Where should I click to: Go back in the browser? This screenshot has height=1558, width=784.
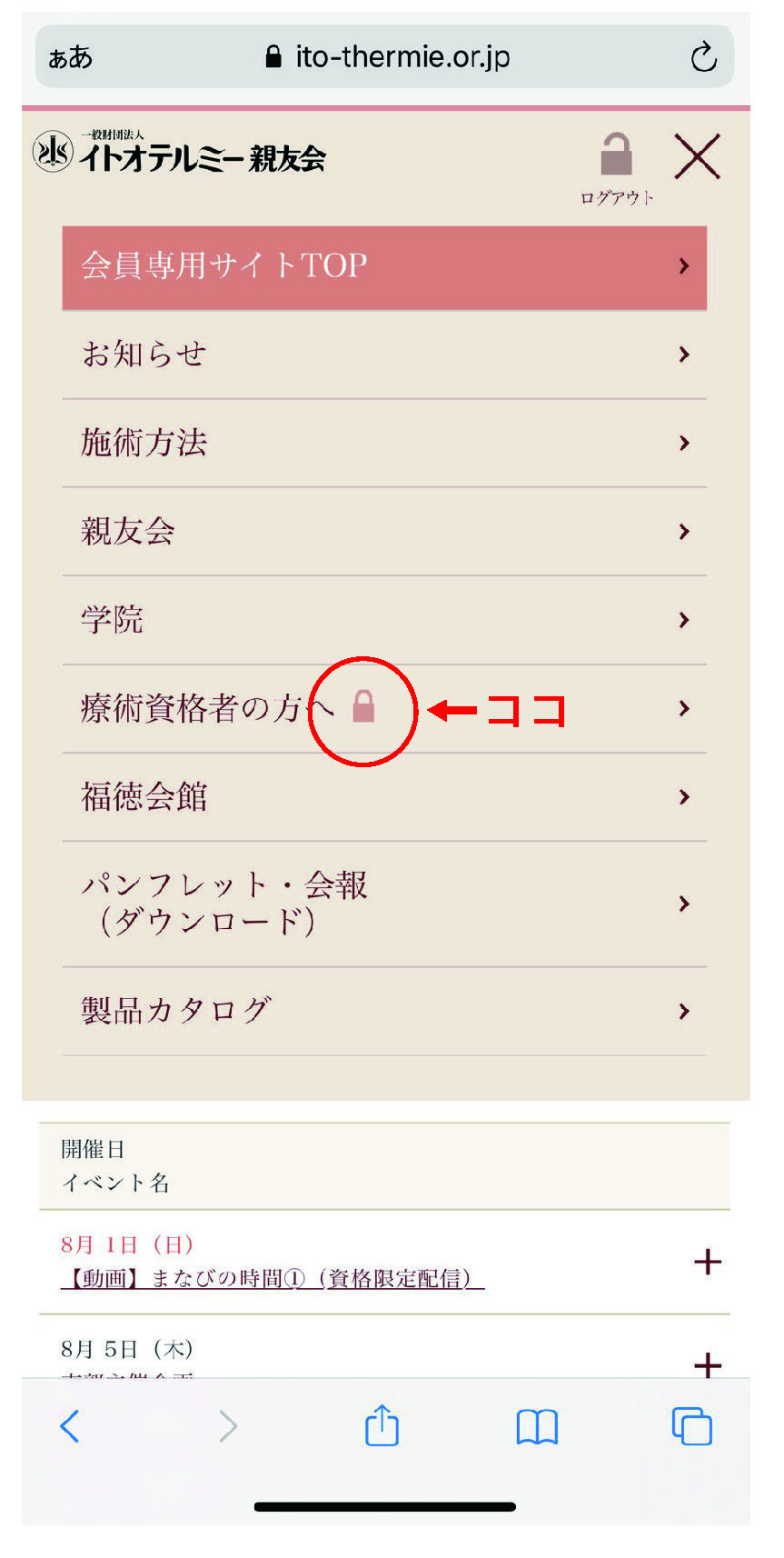click(x=70, y=1425)
